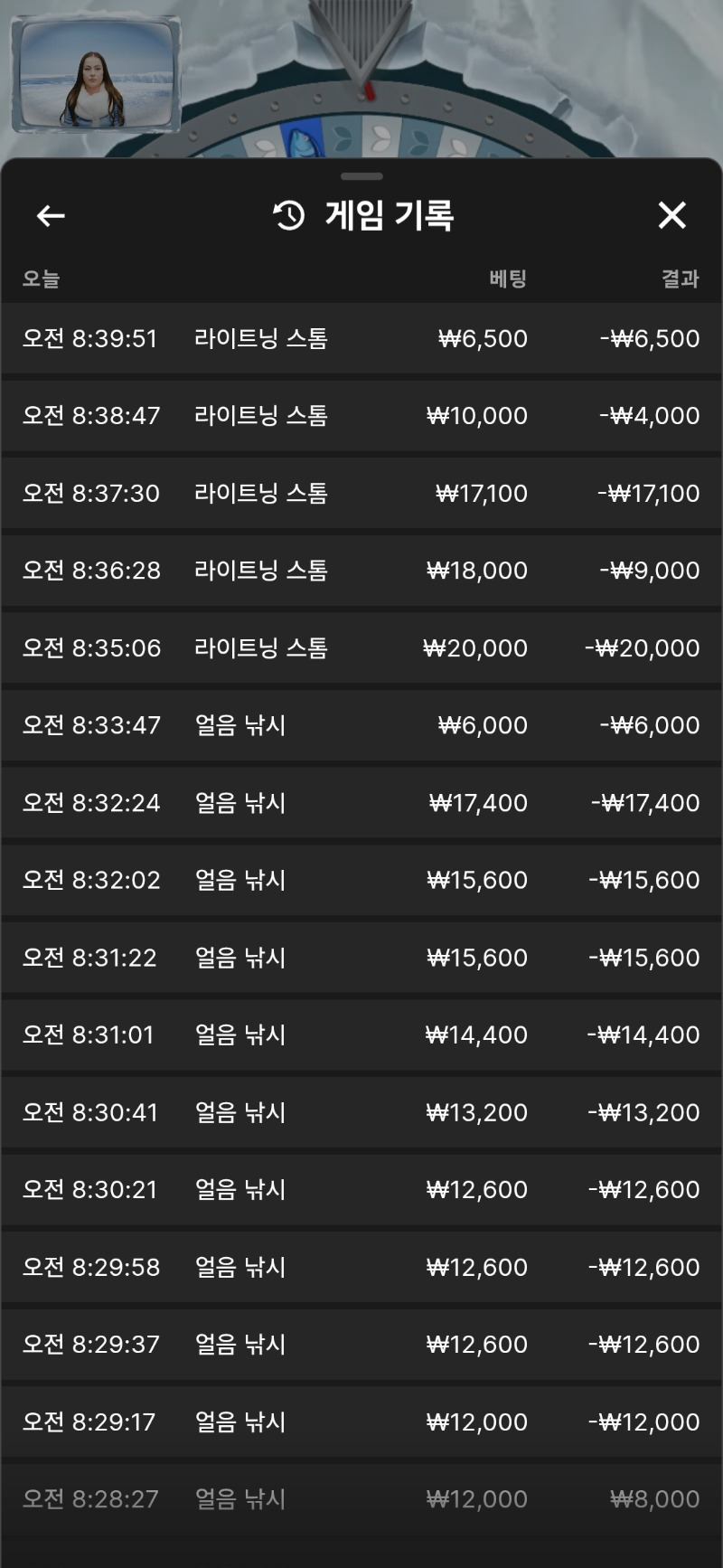Open the 8:28:27 record with ₩8,000 result
This screenshot has height=1568, width=723.
(x=361, y=1499)
